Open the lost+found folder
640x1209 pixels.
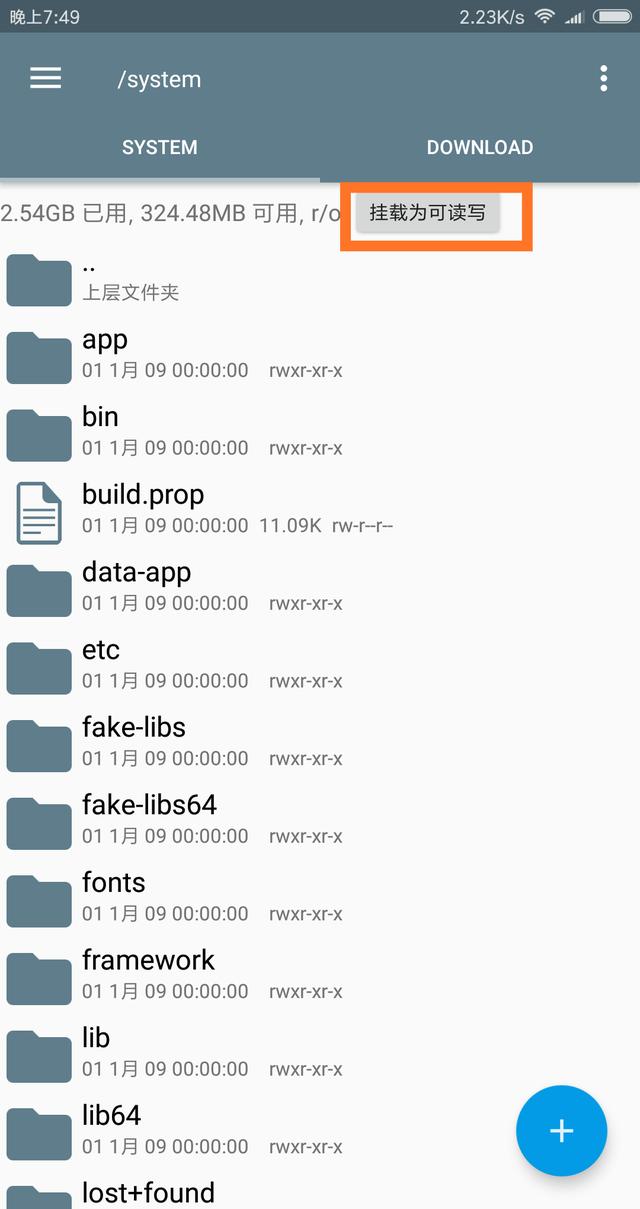(148, 1194)
